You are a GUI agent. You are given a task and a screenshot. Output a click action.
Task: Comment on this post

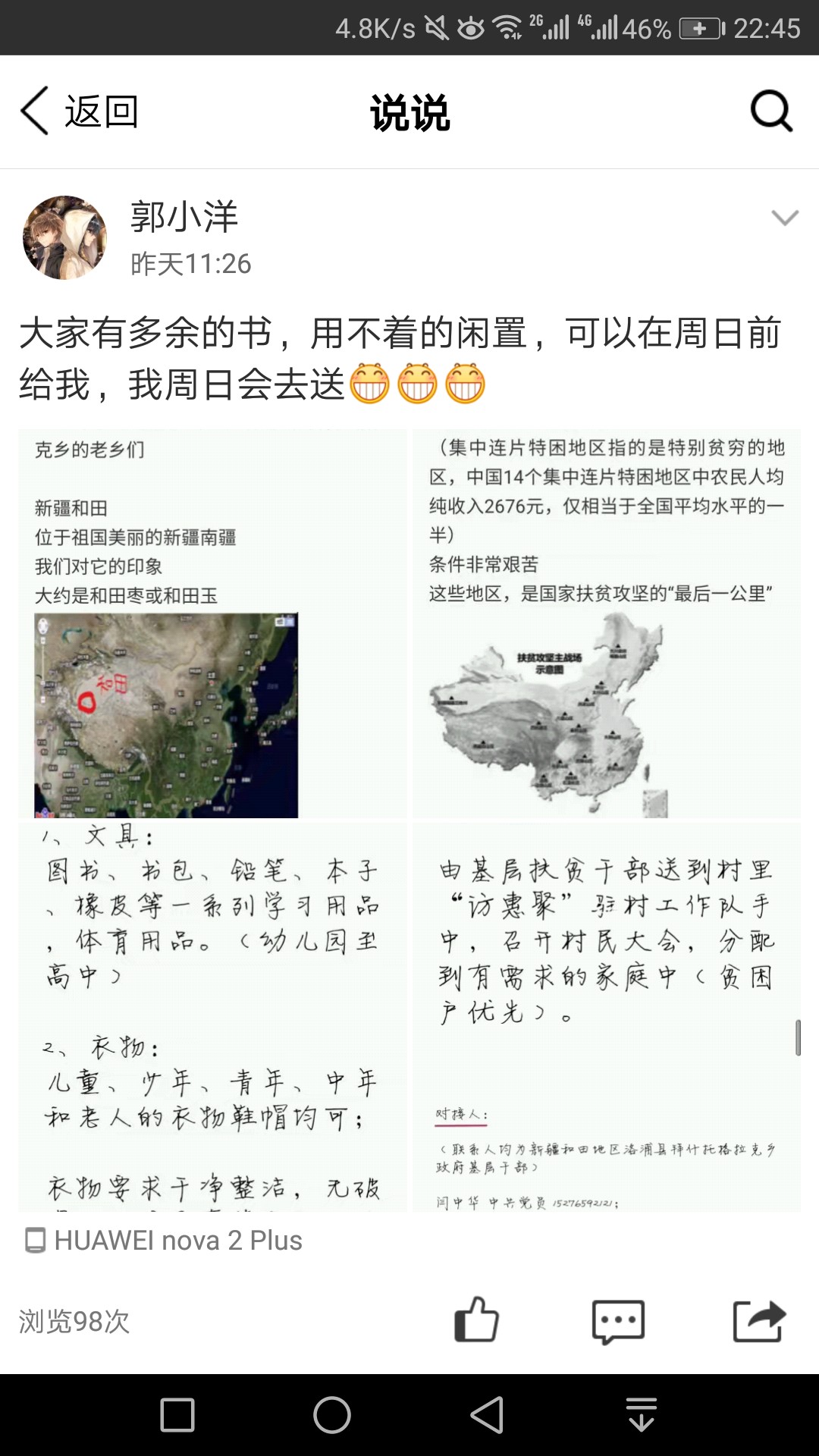click(x=618, y=1322)
